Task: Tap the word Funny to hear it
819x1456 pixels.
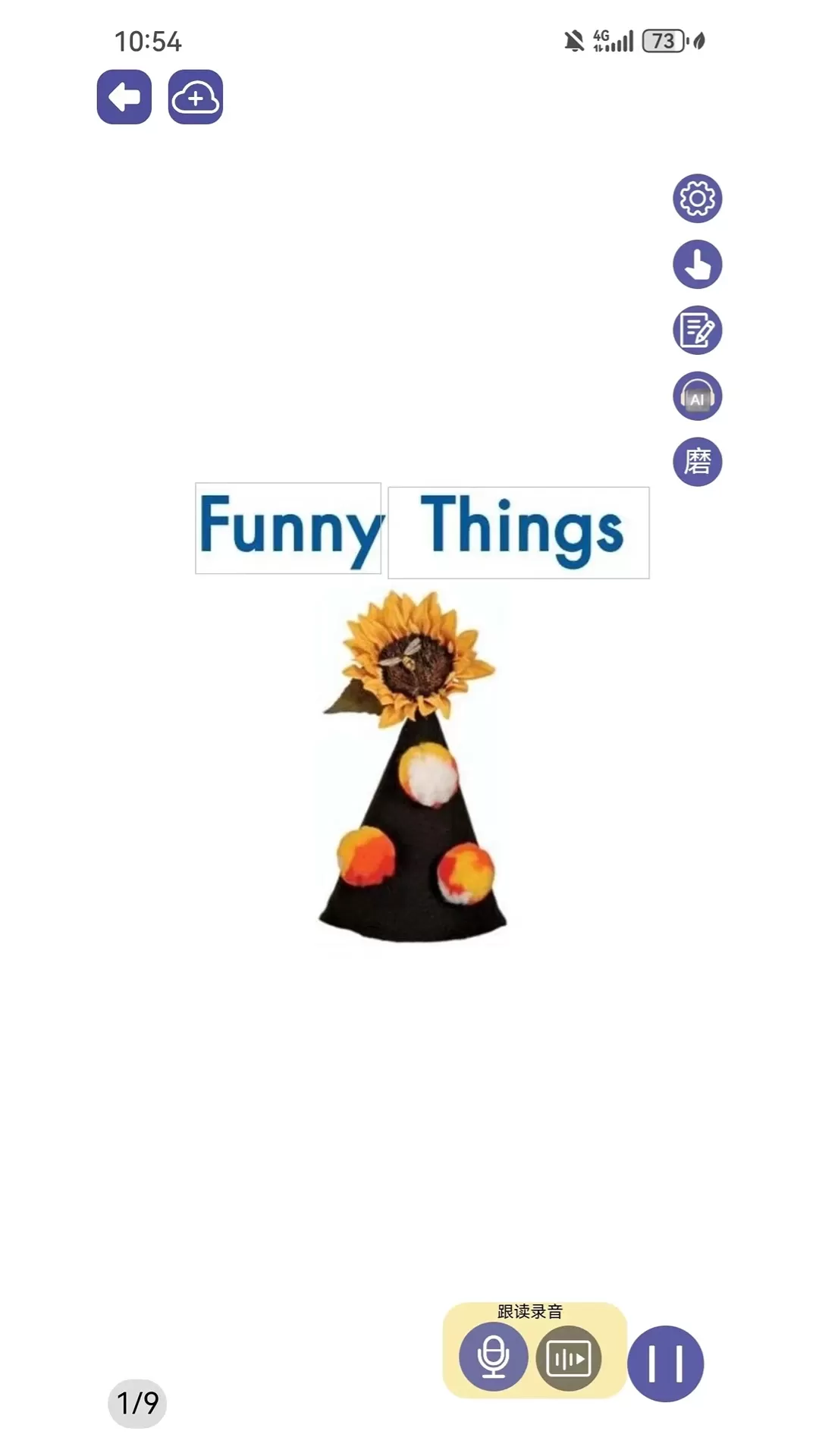Action: click(x=288, y=529)
